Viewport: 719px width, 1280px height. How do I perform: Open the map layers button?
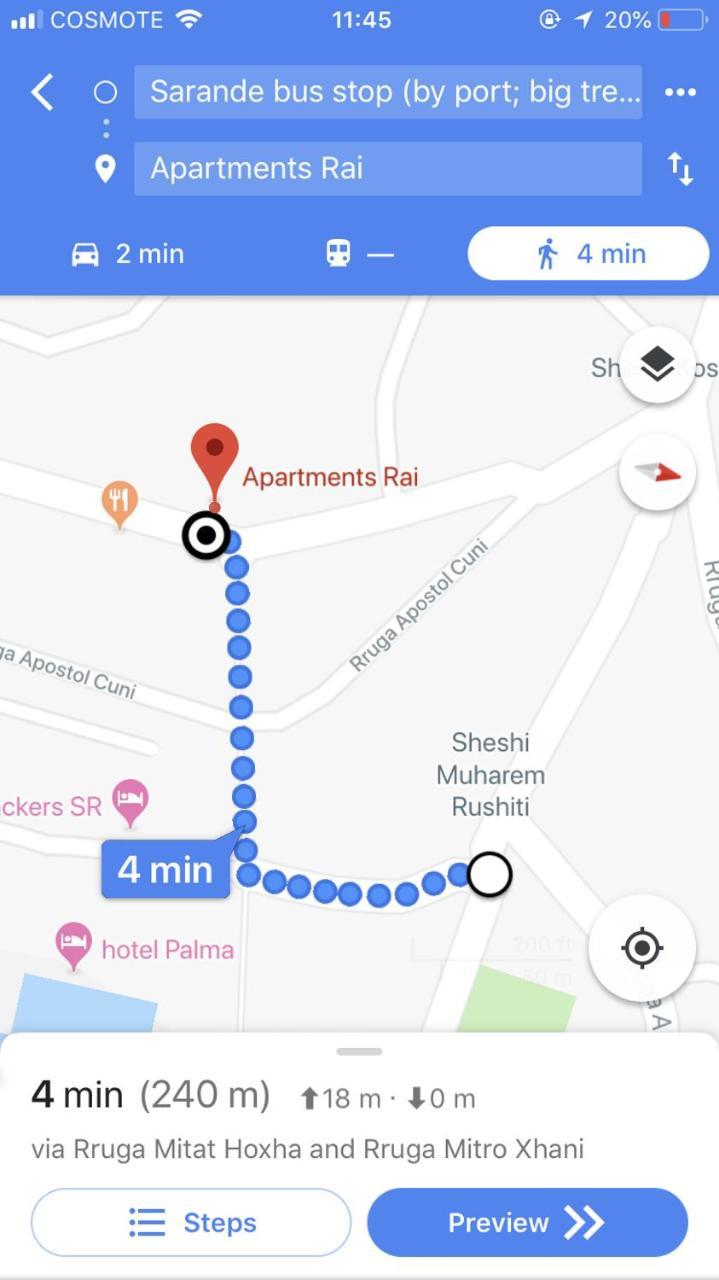tap(657, 365)
